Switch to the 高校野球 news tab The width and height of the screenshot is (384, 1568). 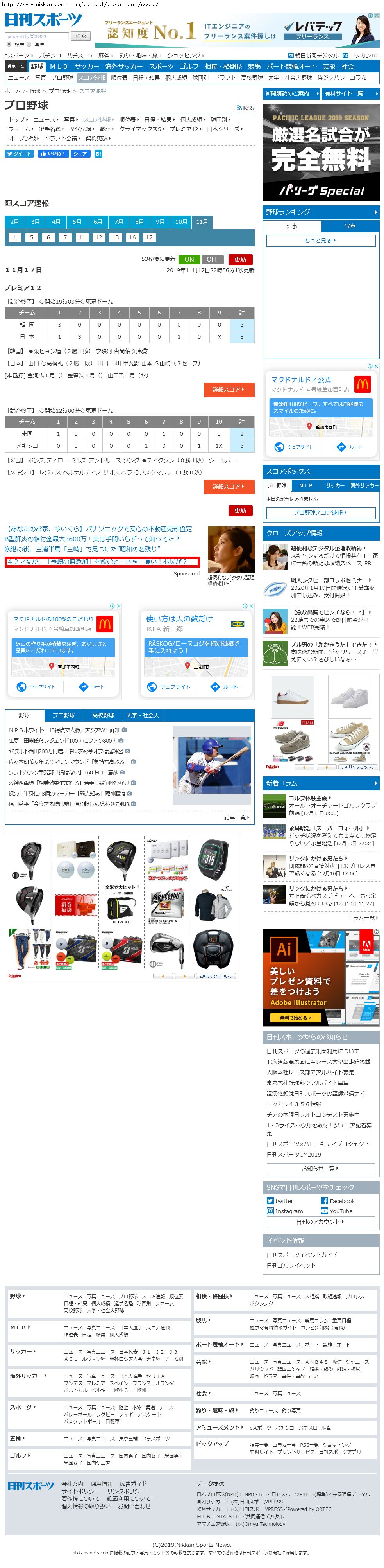[103, 715]
